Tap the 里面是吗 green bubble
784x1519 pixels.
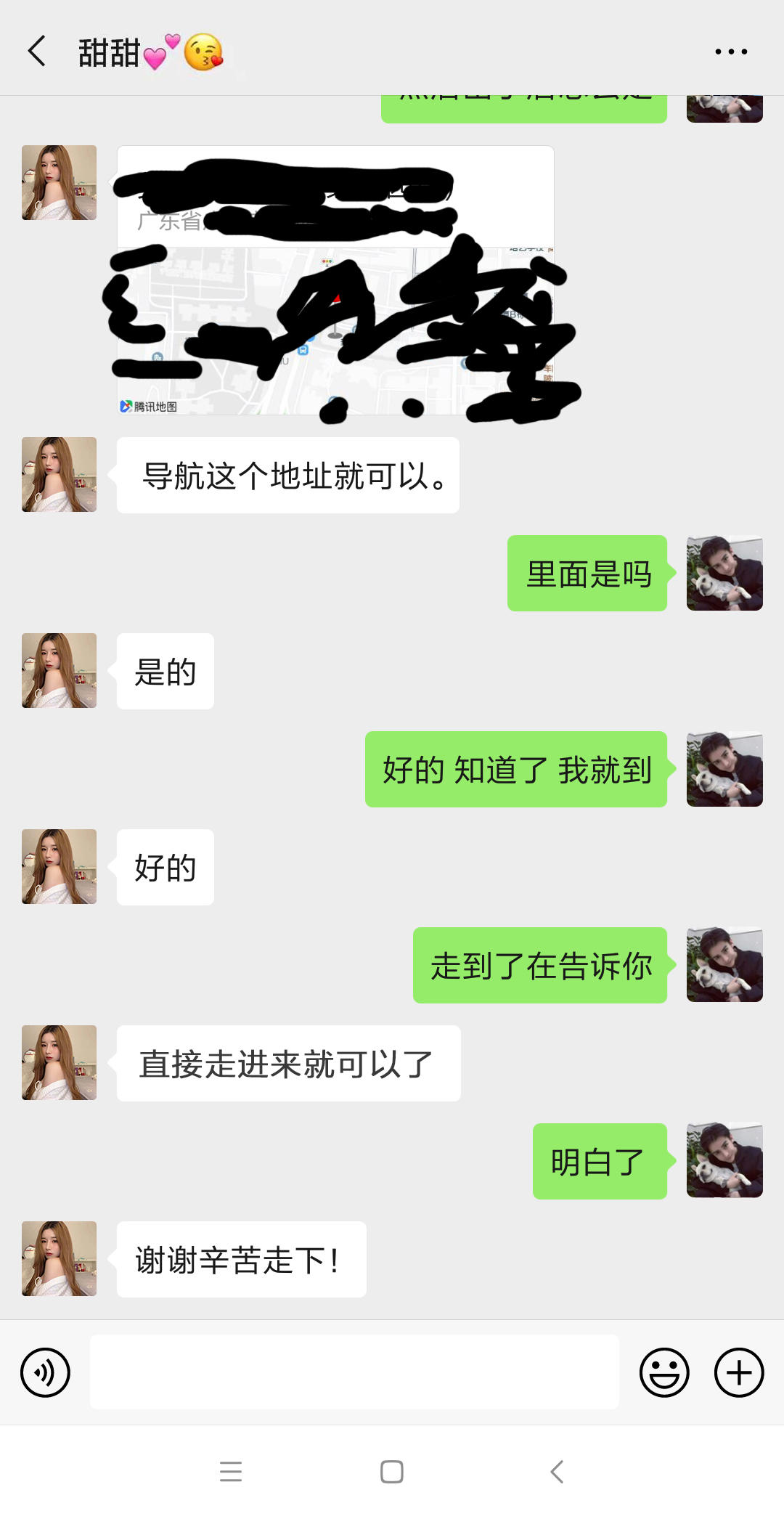pyautogui.click(x=587, y=573)
